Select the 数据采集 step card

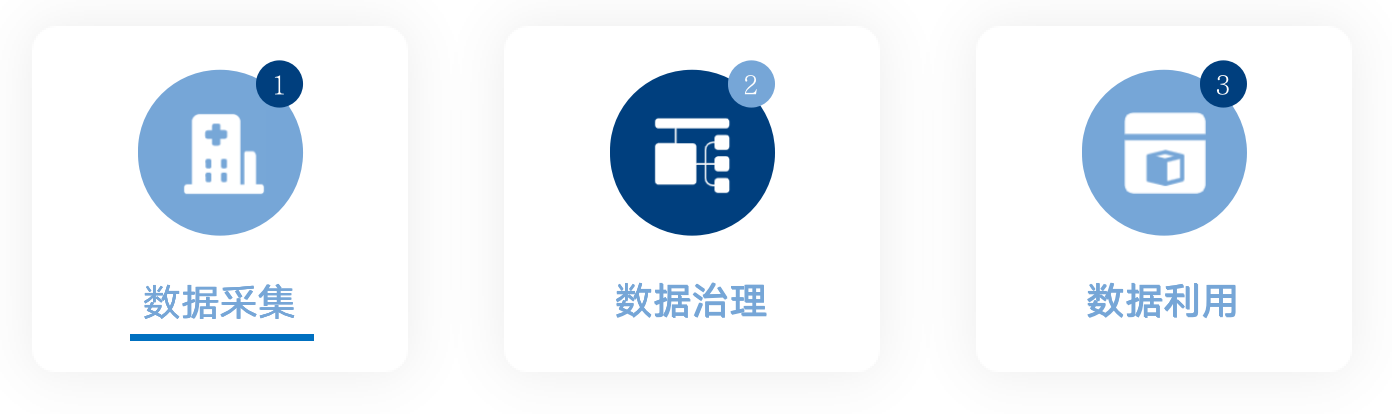click(220, 200)
